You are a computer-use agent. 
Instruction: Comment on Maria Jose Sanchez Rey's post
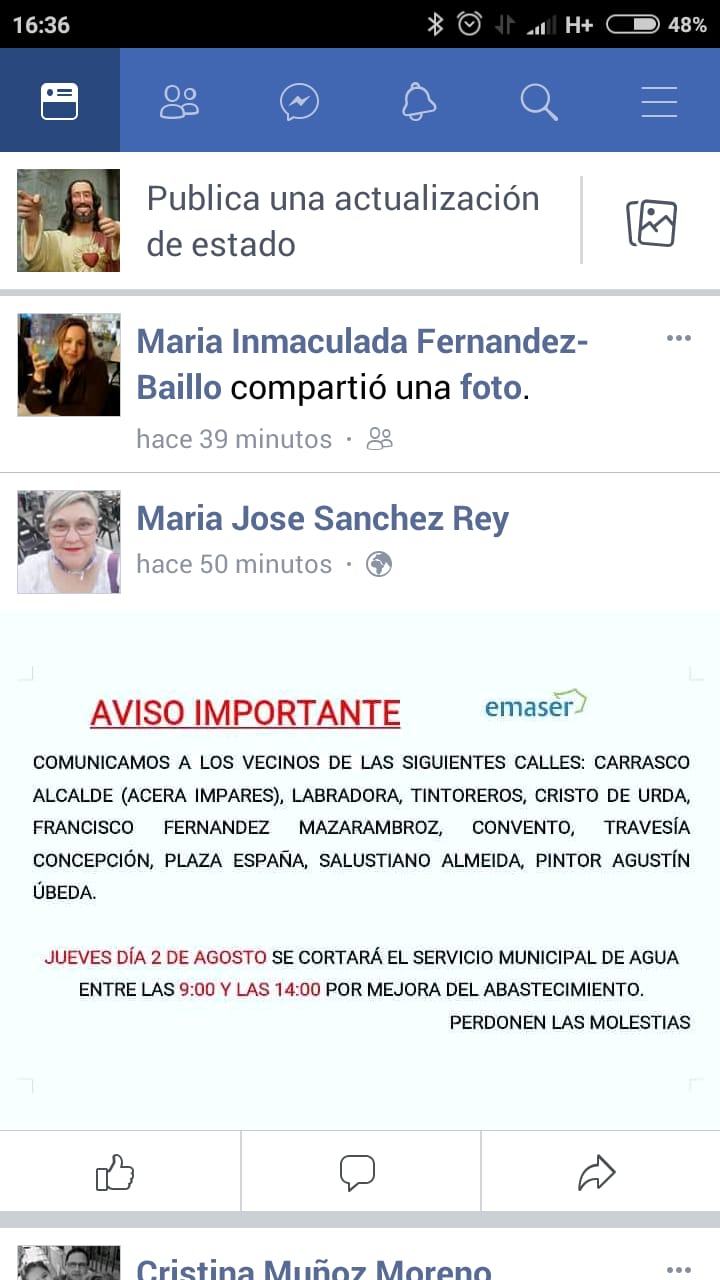click(x=358, y=1172)
